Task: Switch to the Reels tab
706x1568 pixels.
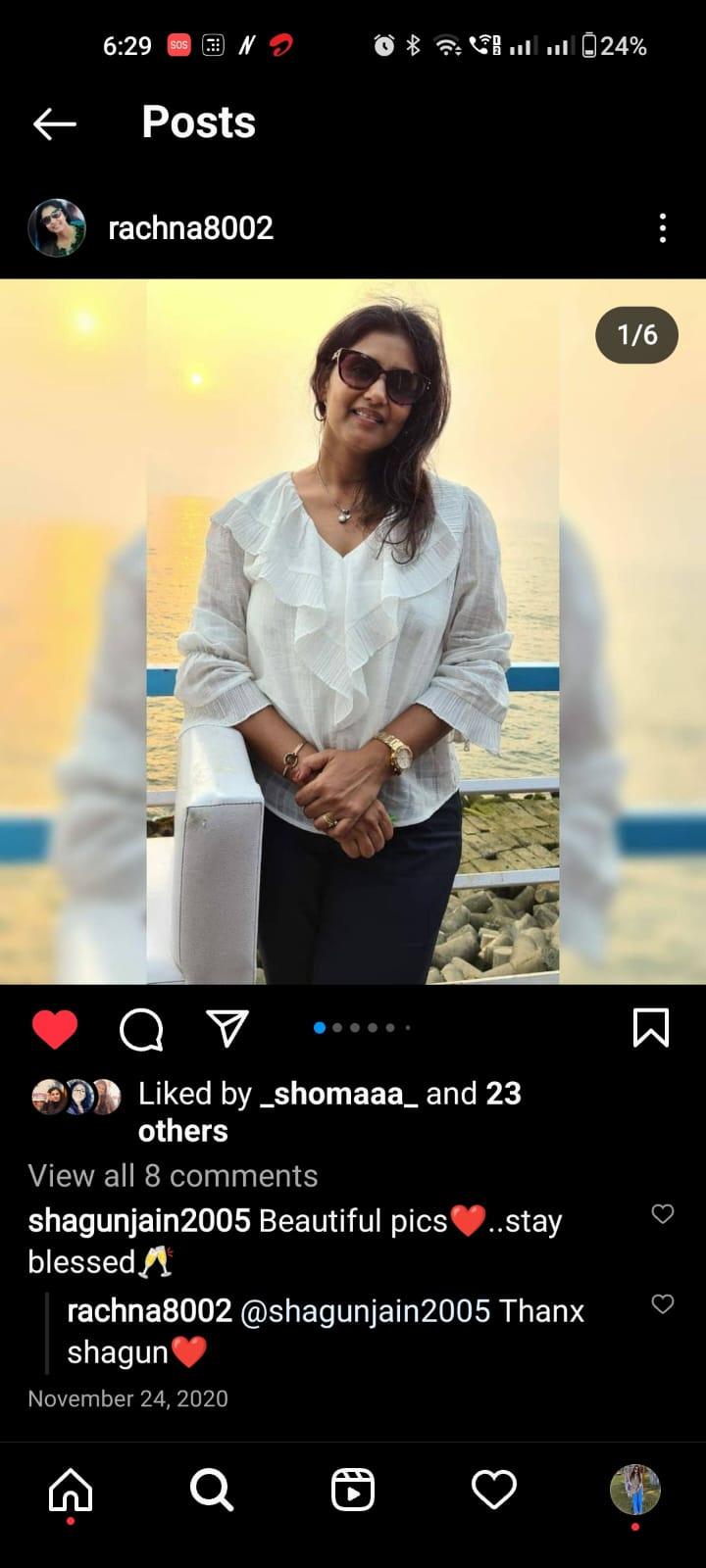Action: [353, 1491]
